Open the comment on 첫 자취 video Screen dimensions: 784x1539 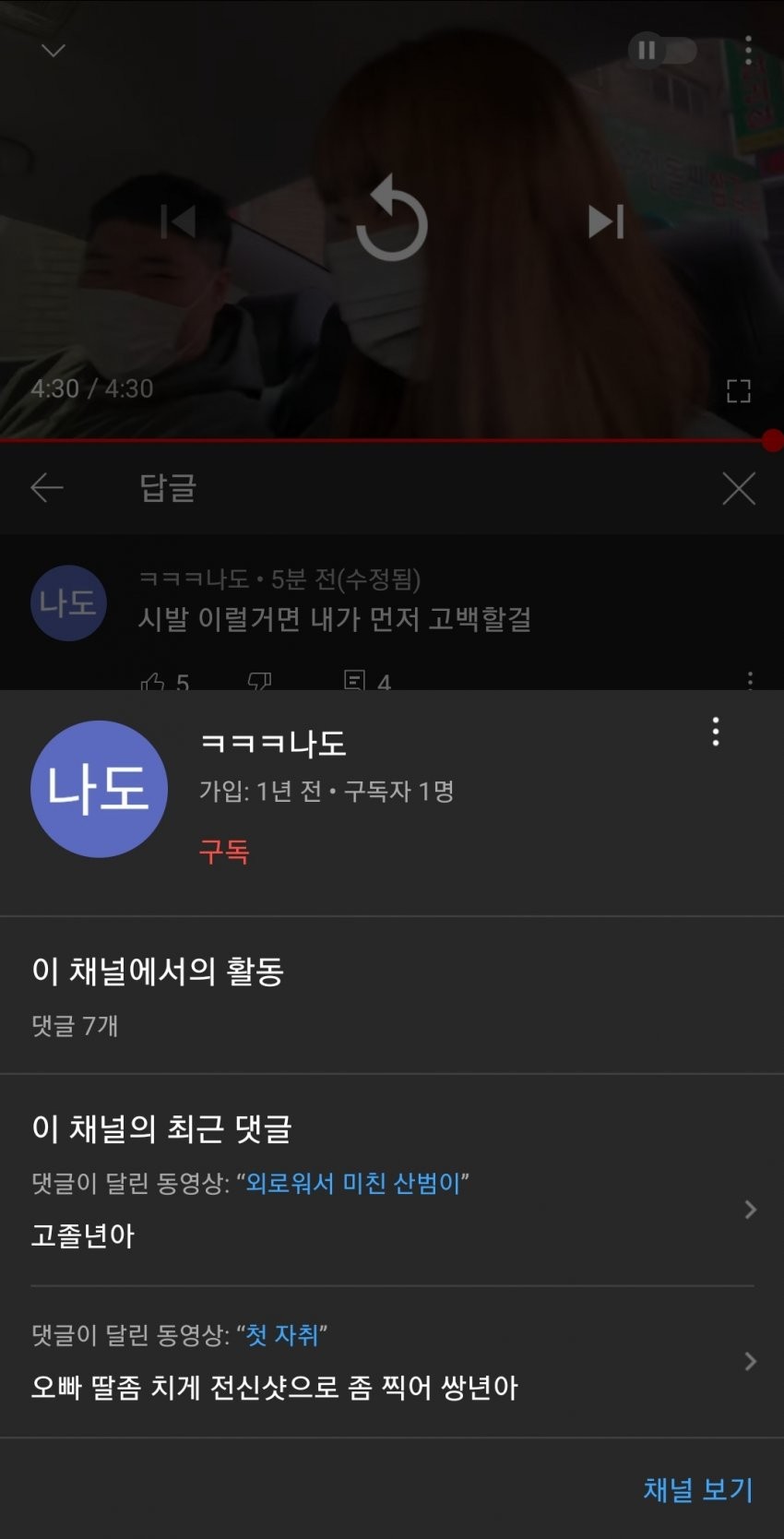pos(392,1362)
